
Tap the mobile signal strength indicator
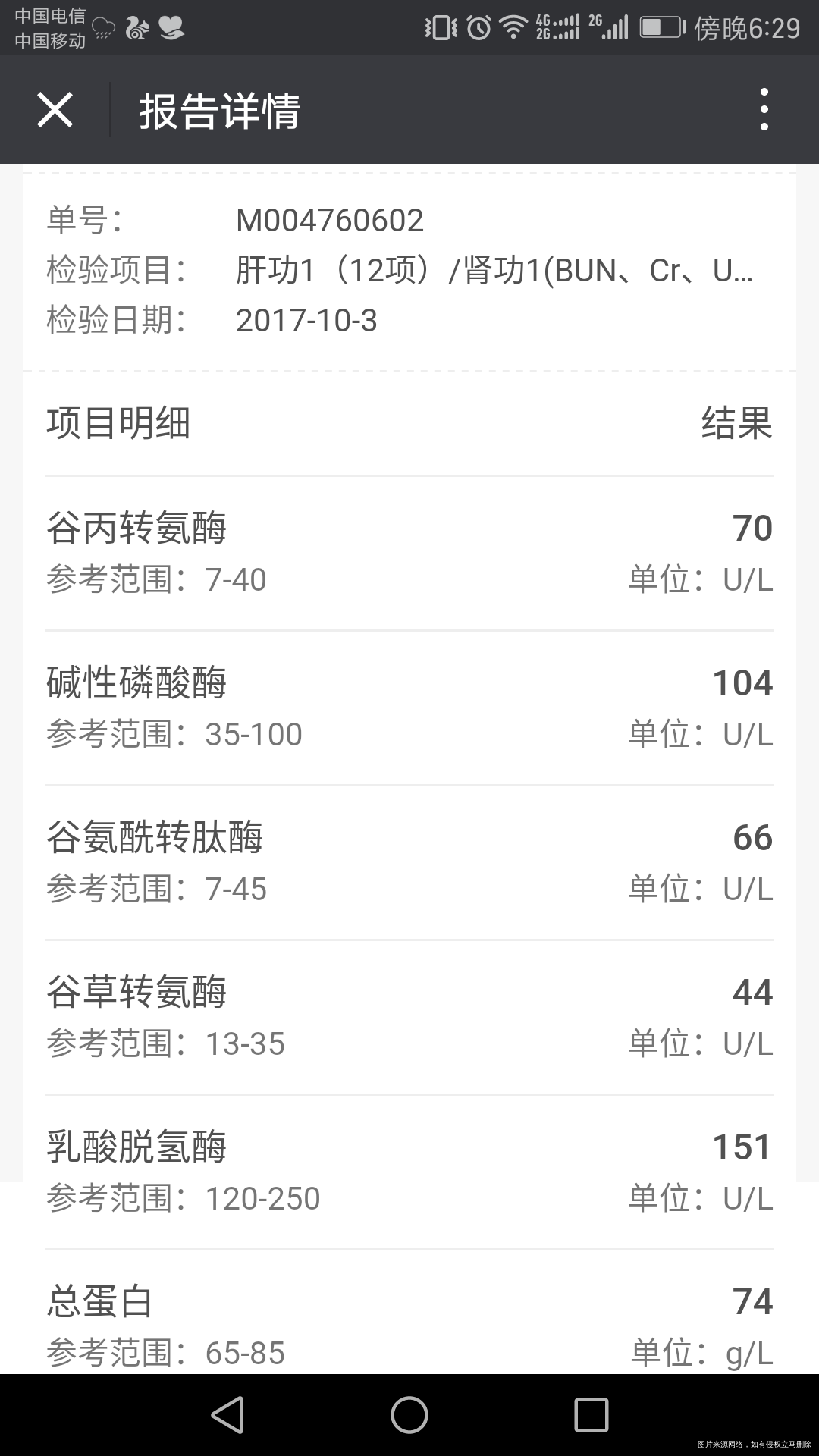609,25
